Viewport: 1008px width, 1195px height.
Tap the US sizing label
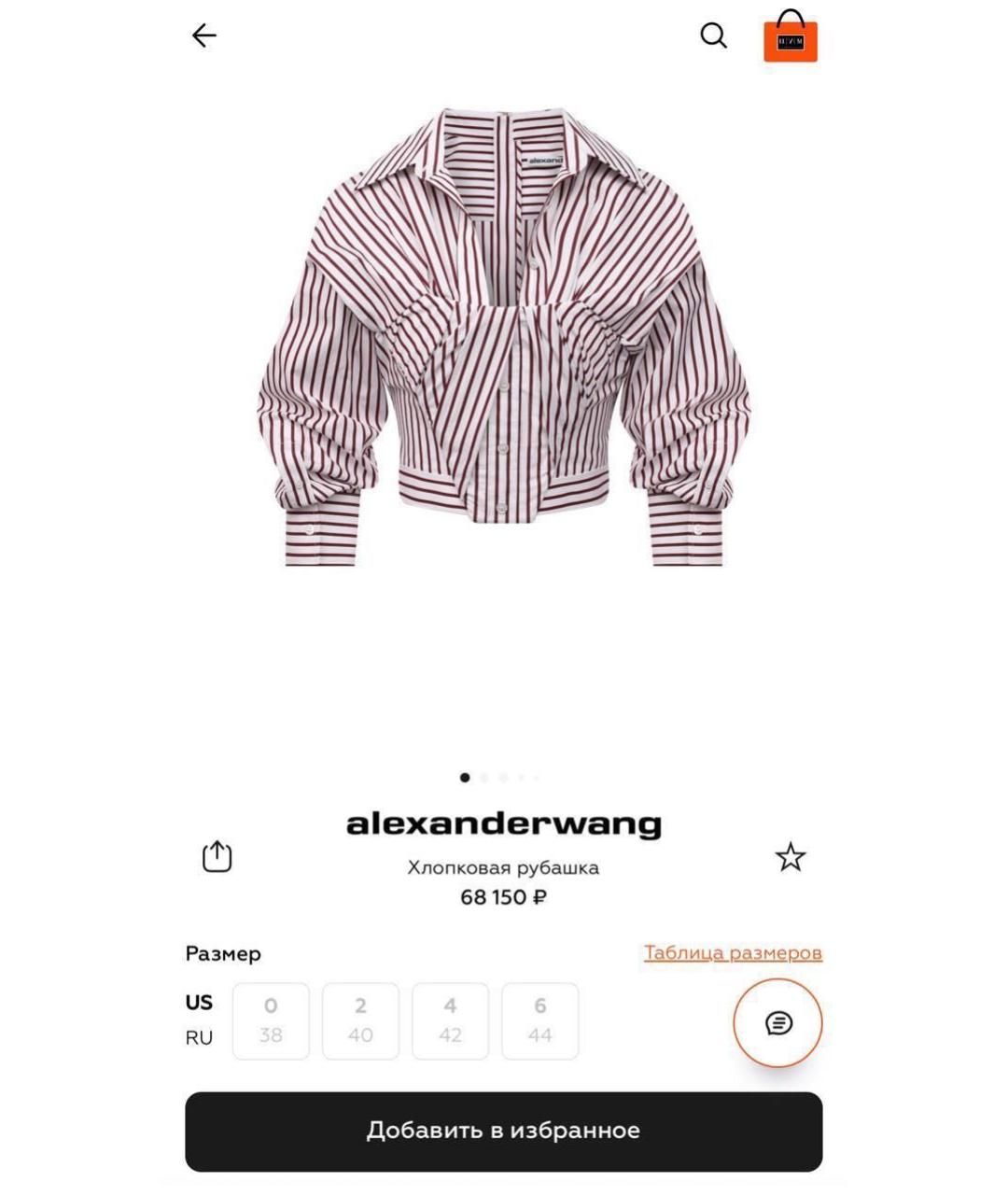(199, 1002)
